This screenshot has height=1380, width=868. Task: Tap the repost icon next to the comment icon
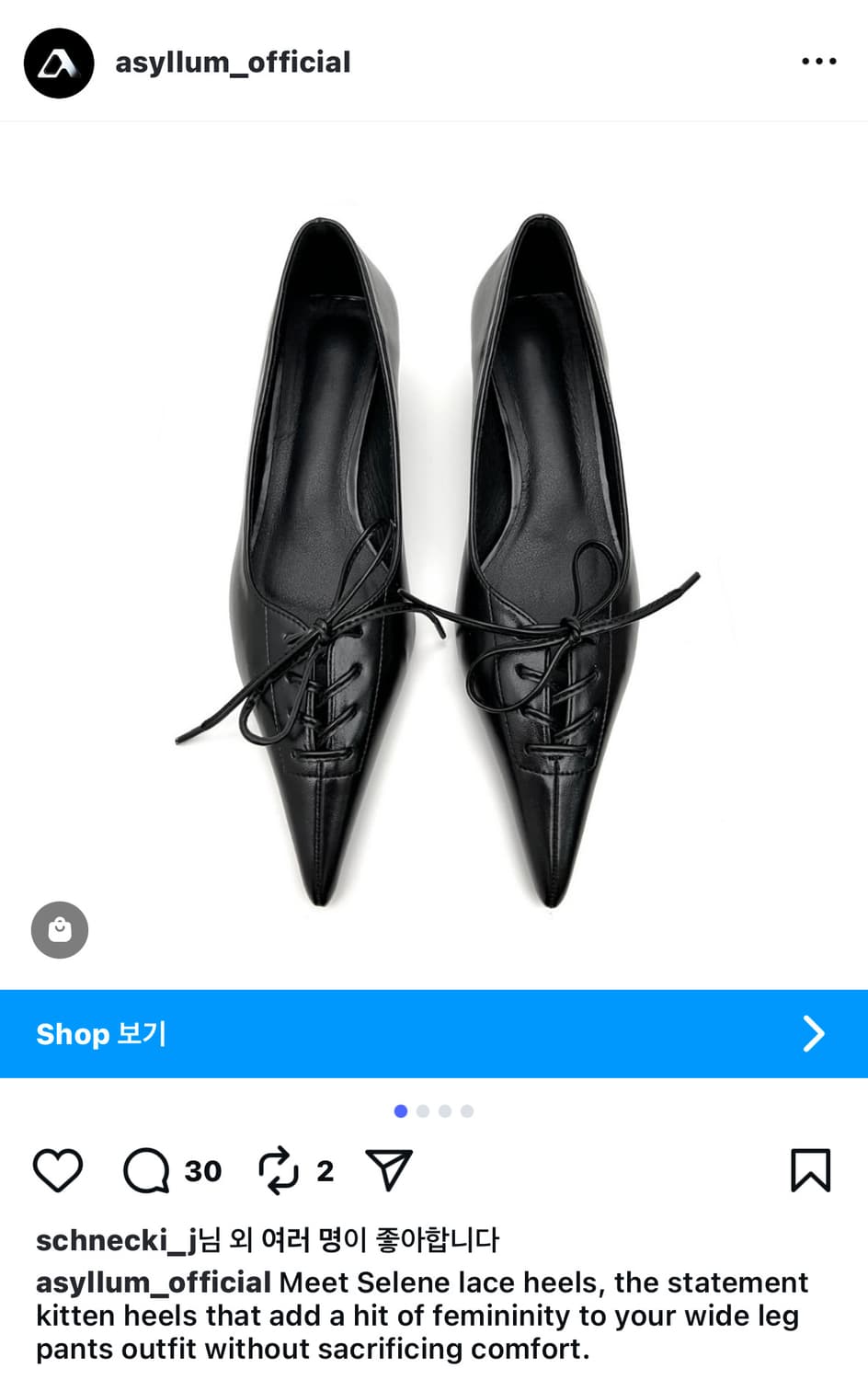coord(278,1170)
